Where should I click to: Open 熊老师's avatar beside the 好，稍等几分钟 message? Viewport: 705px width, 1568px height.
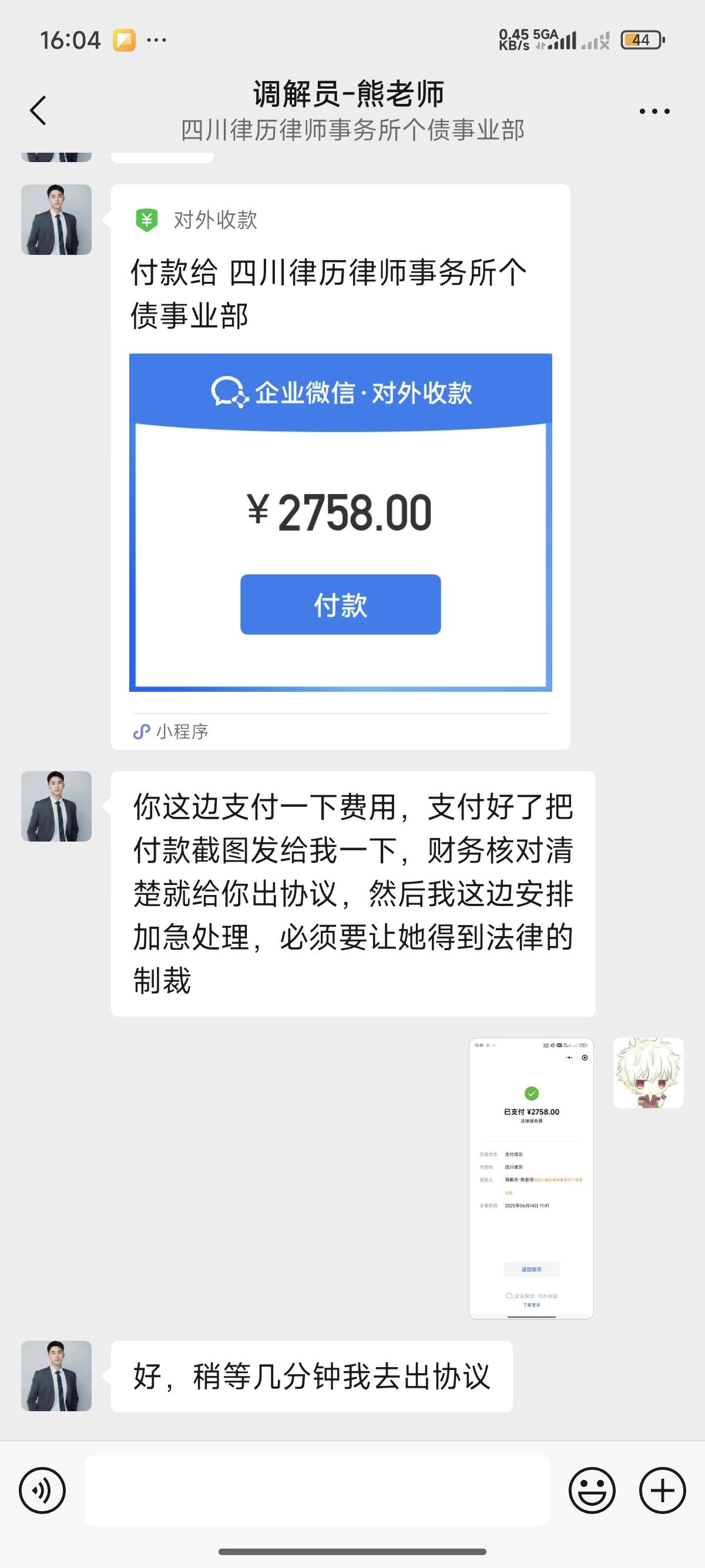pos(56,1377)
